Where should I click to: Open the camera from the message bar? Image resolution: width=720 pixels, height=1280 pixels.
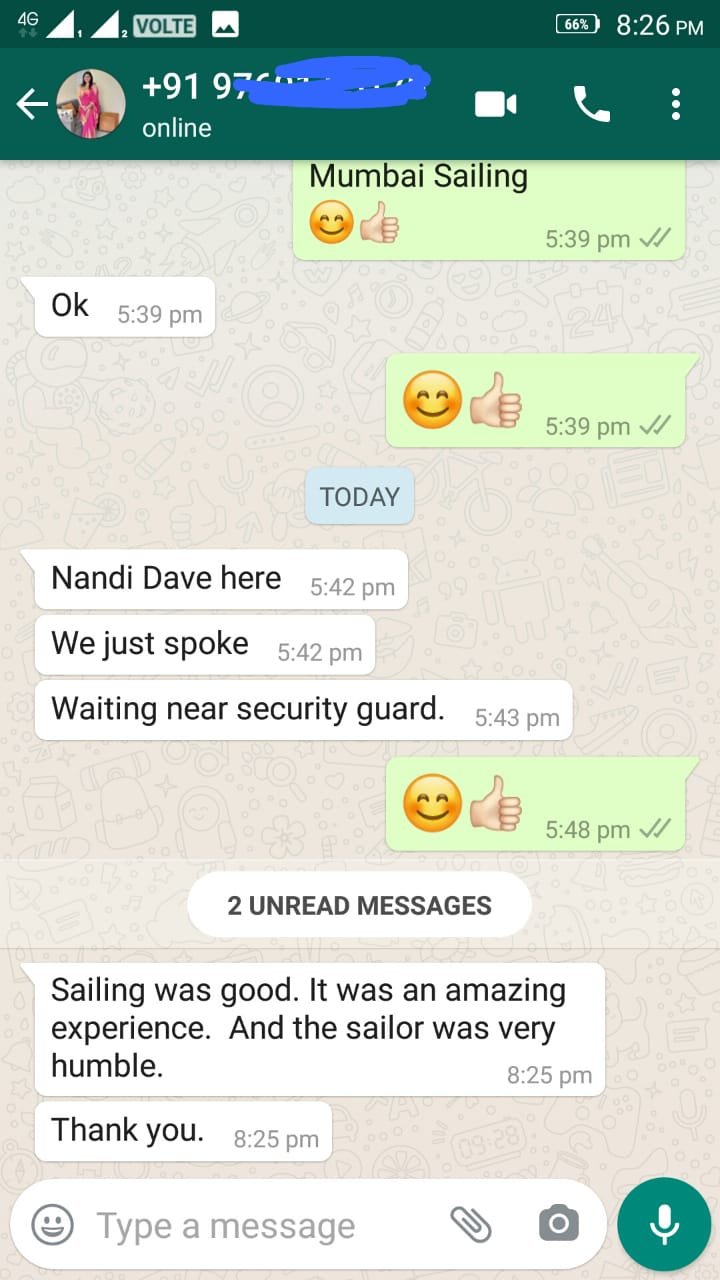[x=558, y=1224]
